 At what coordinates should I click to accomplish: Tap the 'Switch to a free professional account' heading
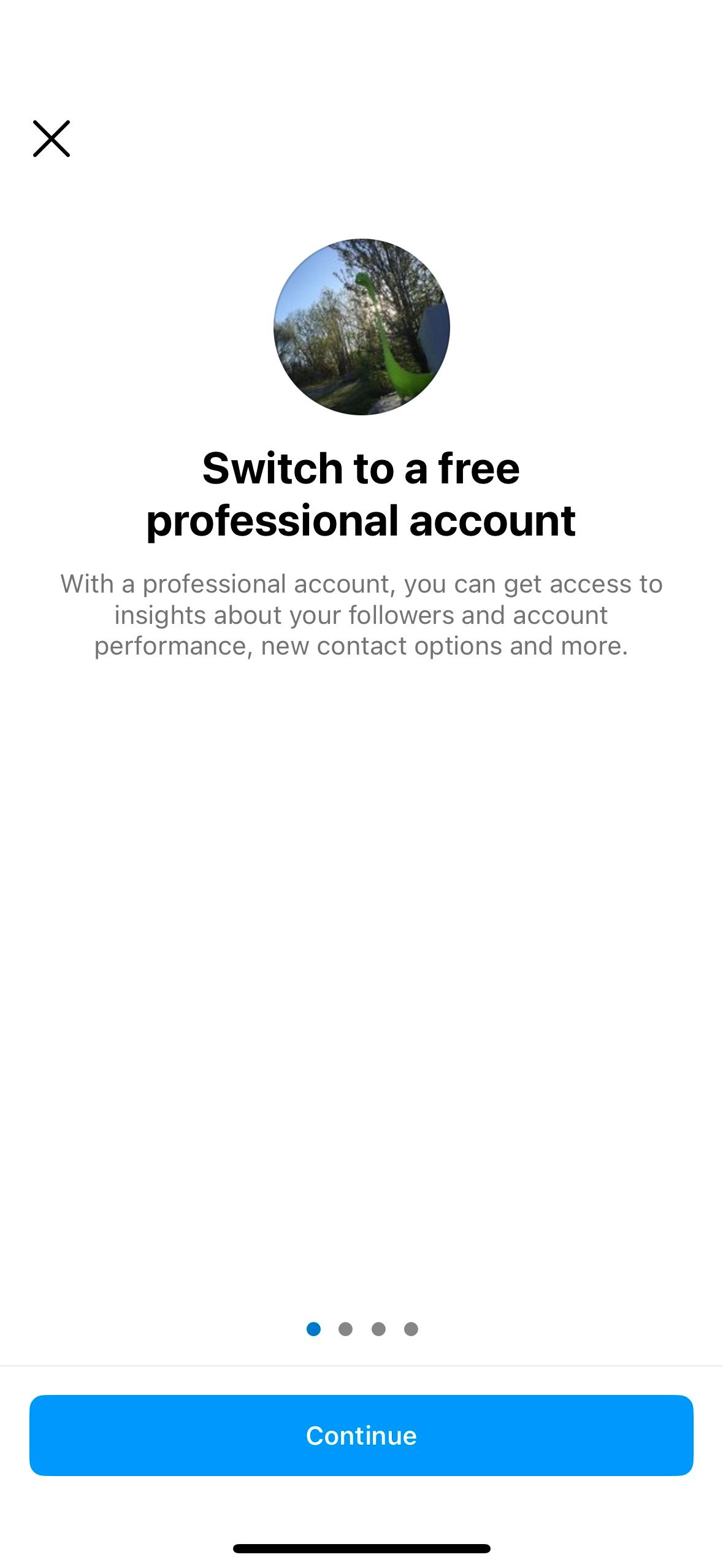(361, 495)
